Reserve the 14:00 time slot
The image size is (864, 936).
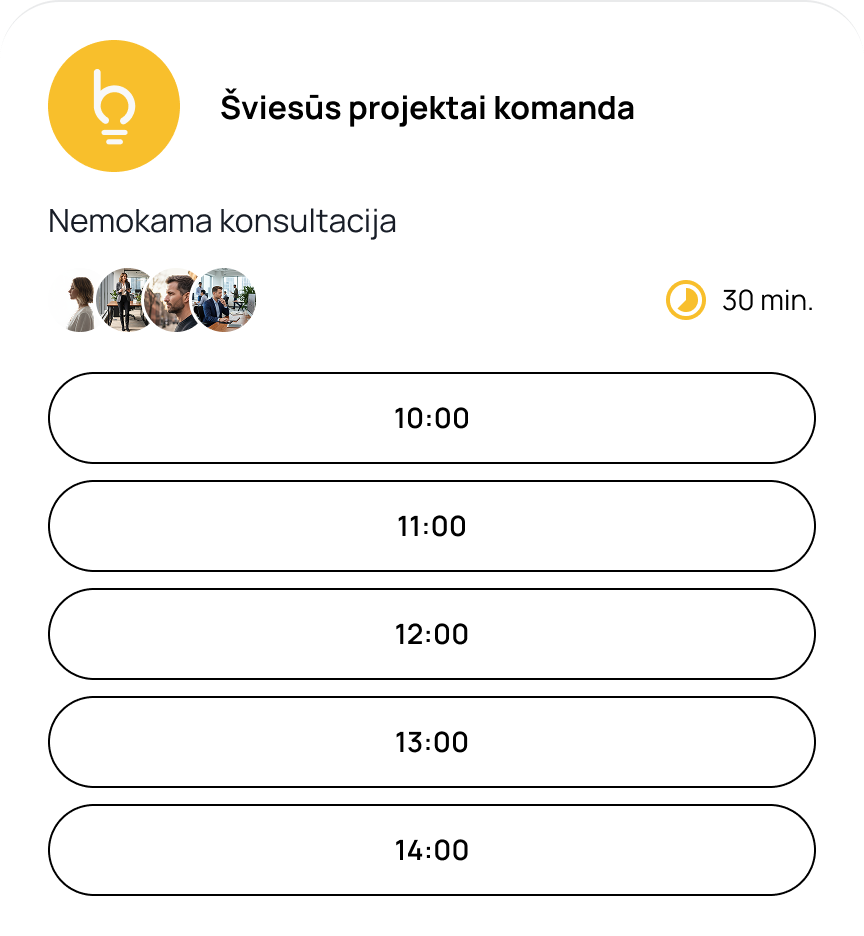coord(431,850)
